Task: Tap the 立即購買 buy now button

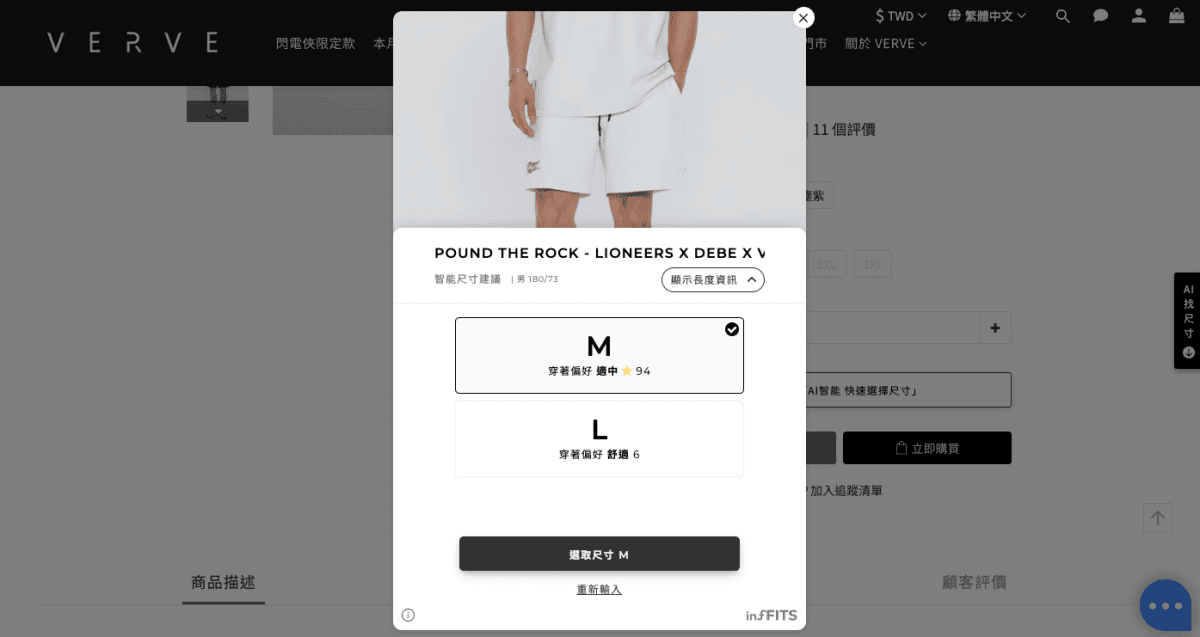Action: tap(927, 448)
